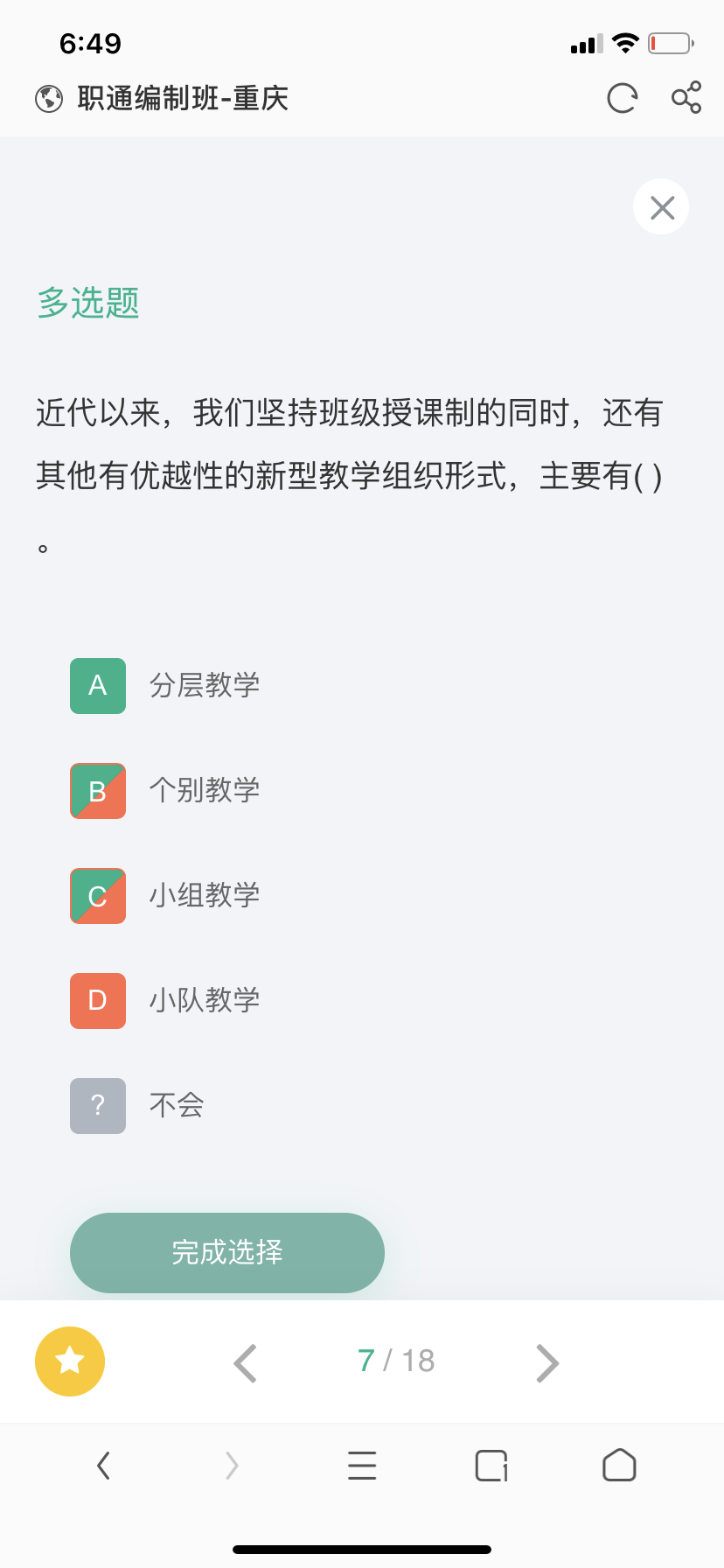The width and height of the screenshot is (724, 1568).
Task: Favorite this question with the star button
Action: coord(70,1361)
